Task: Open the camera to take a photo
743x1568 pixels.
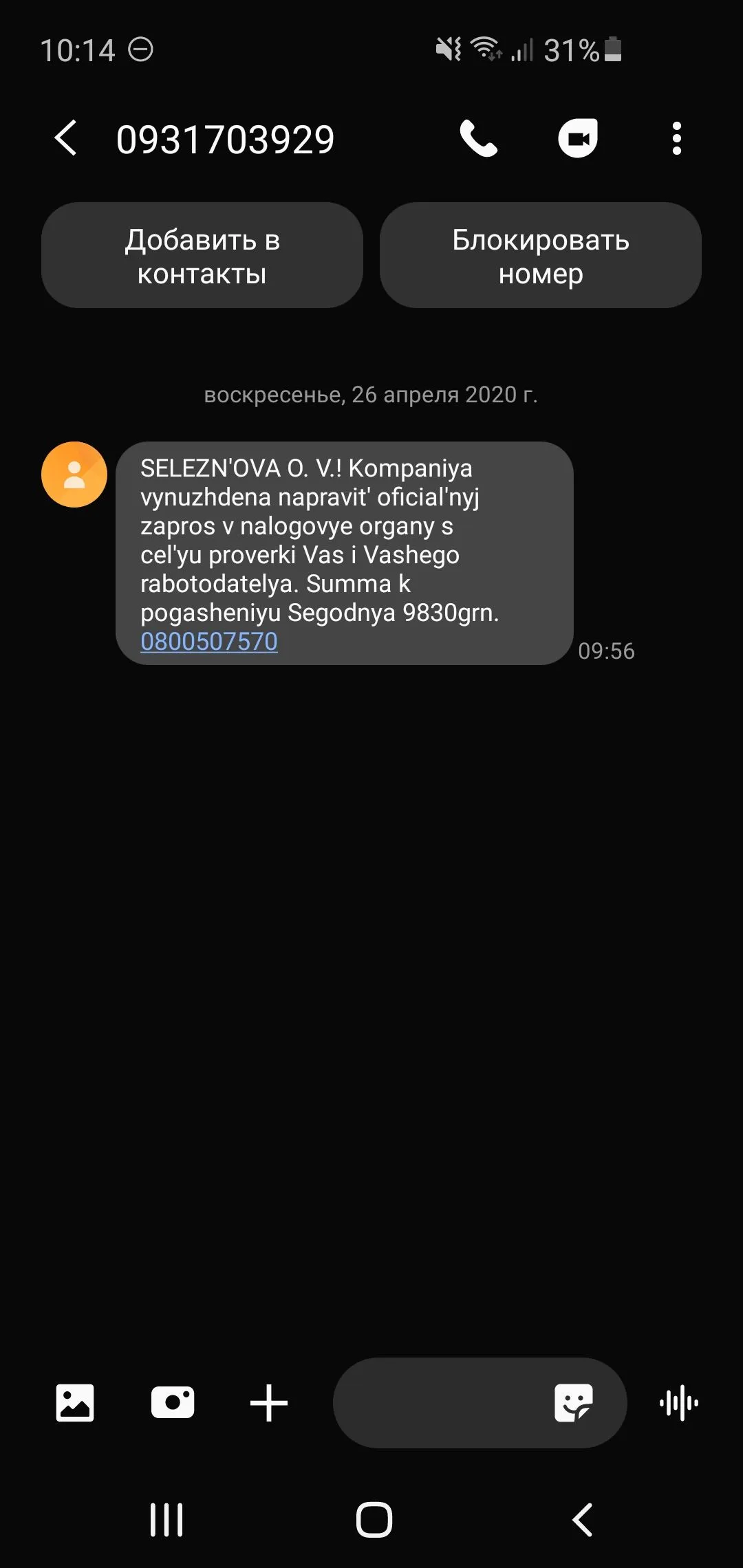Action: (x=173, y=1403)
